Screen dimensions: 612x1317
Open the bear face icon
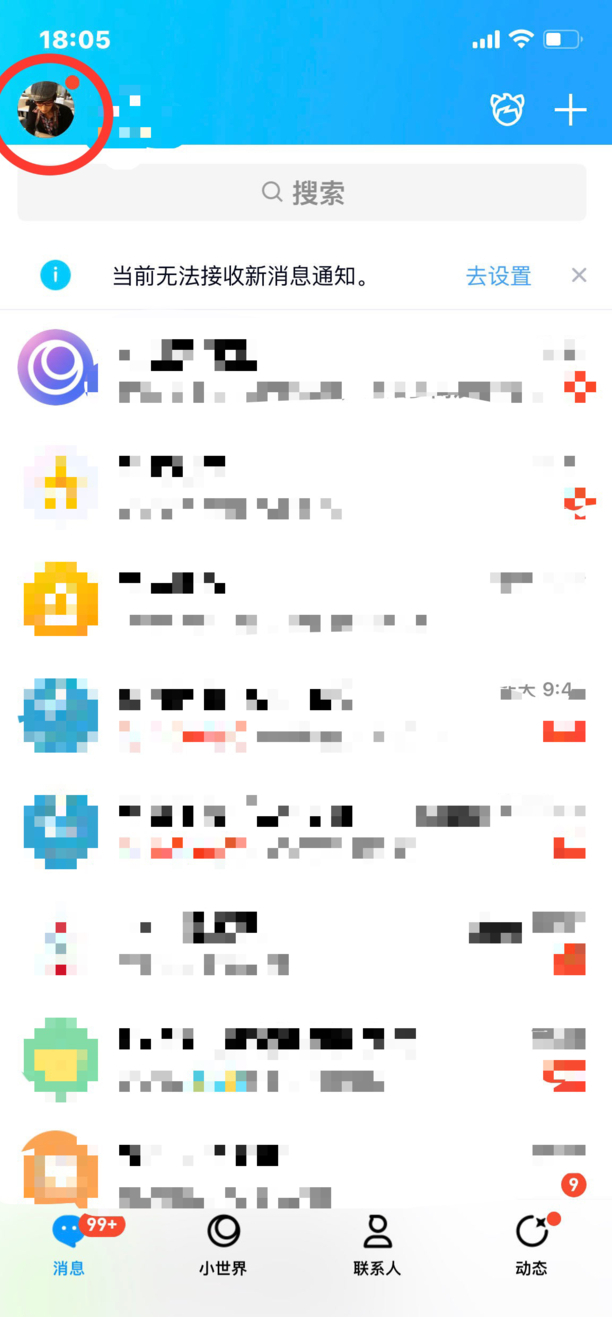coord(507,110)
